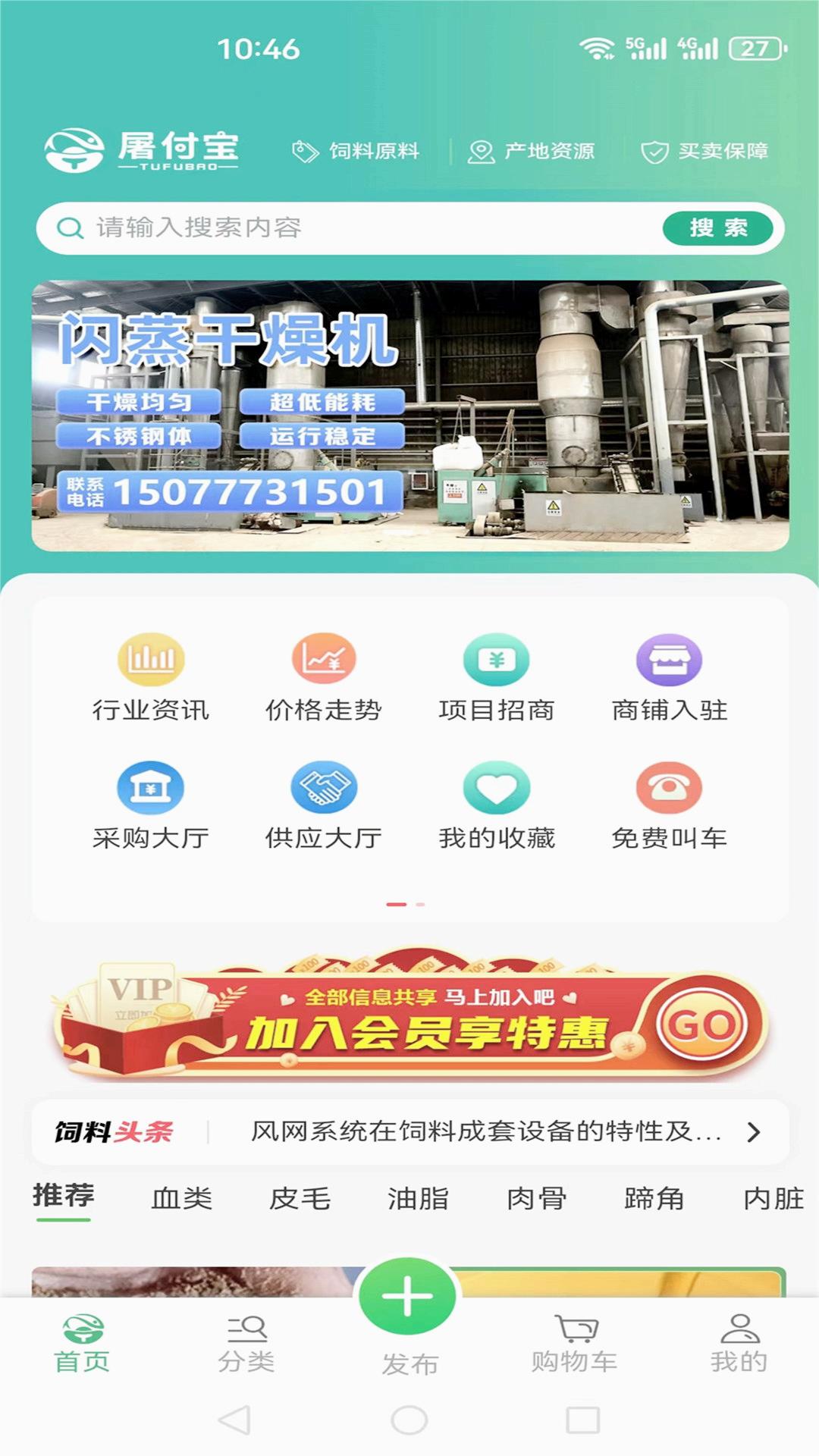Image resolution: width=819 pixels, height=1456 pixels.
Task: Enter the 供应大厅 supply hall
Action: tap(324, 805)
